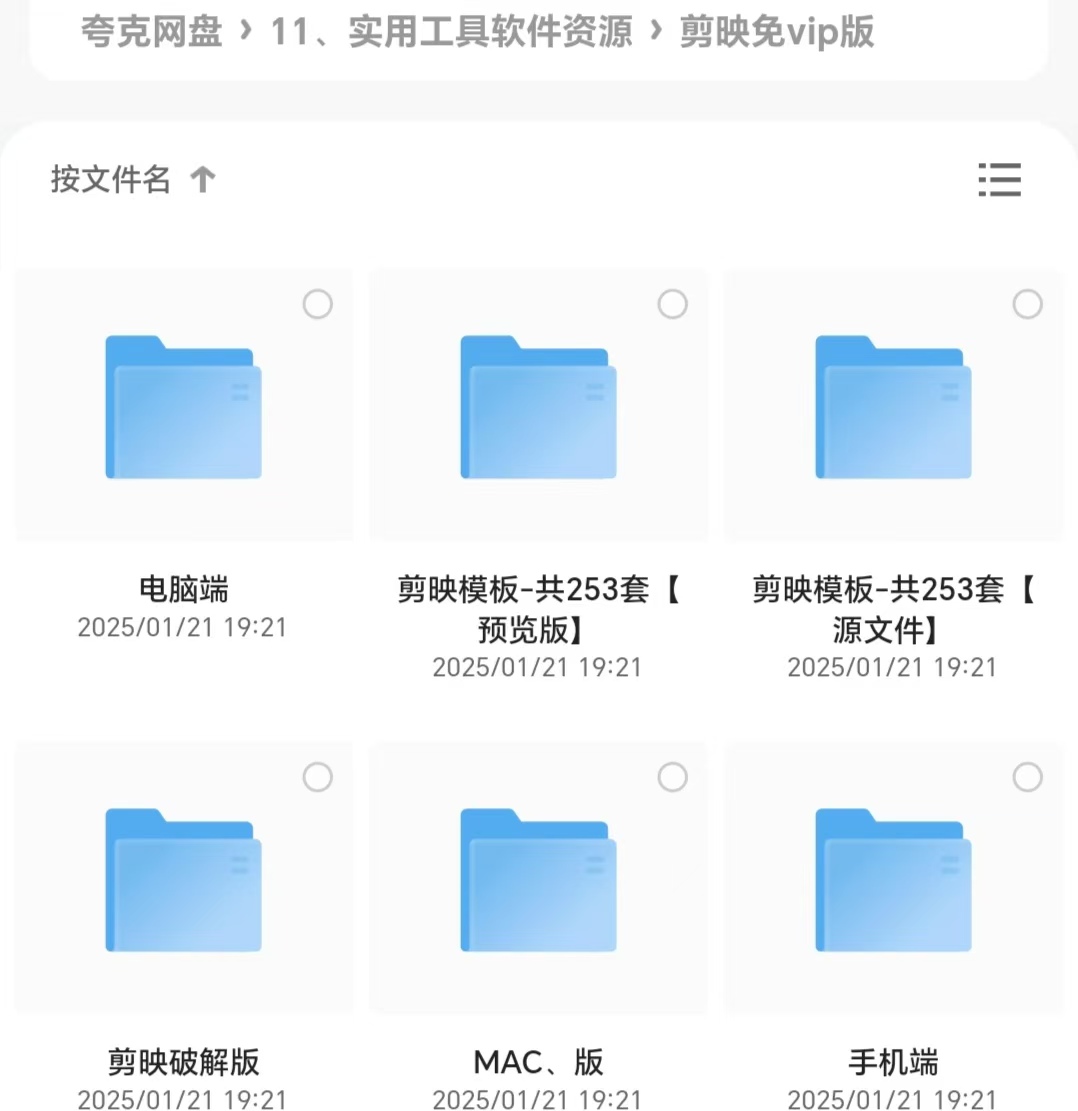Select the 剪映破解版 folder checkbox
Screen dimensions: 1078x1111
tap(318, 777)
